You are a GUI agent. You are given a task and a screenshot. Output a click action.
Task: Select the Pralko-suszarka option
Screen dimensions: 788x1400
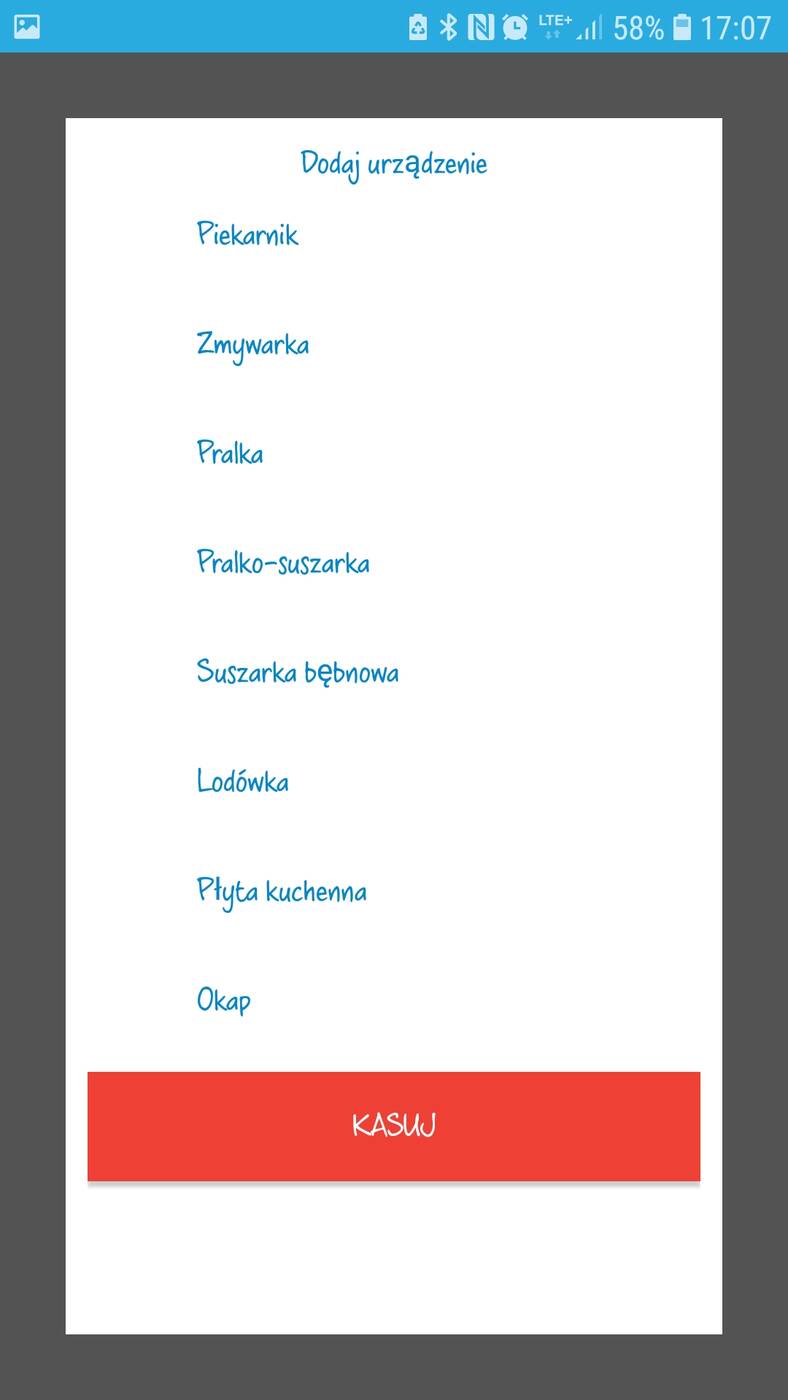[x=283, y=563]
